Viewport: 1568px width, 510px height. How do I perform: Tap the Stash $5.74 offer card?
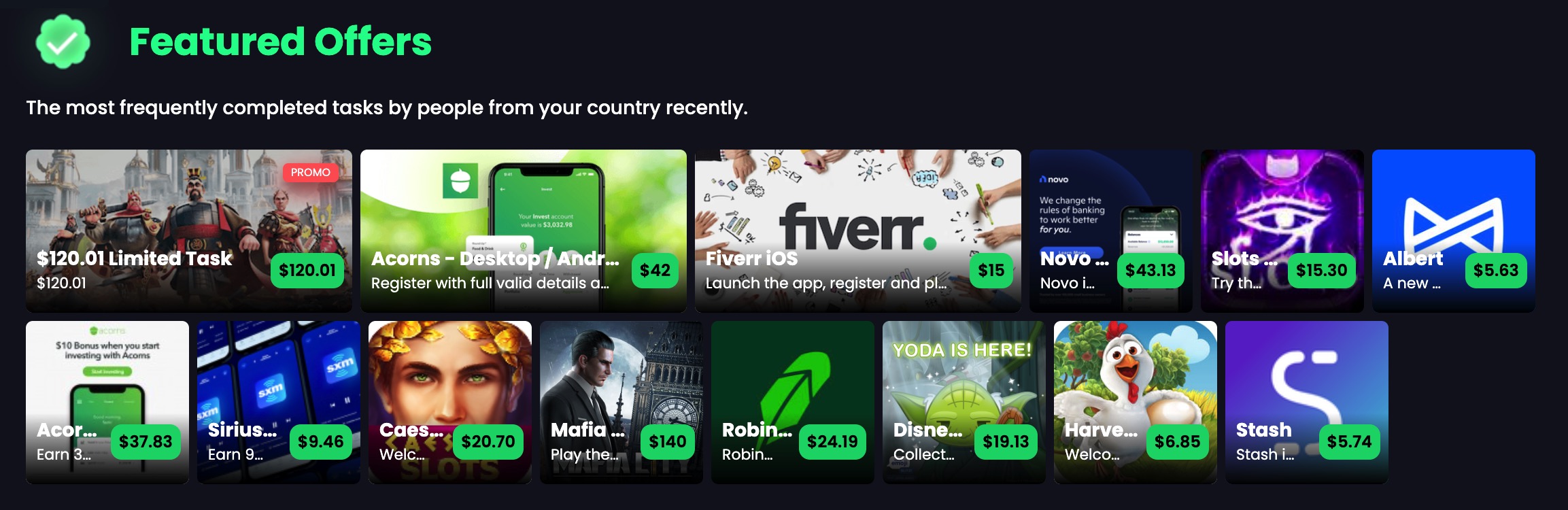pyautogui.click(x=1306, y=401)
